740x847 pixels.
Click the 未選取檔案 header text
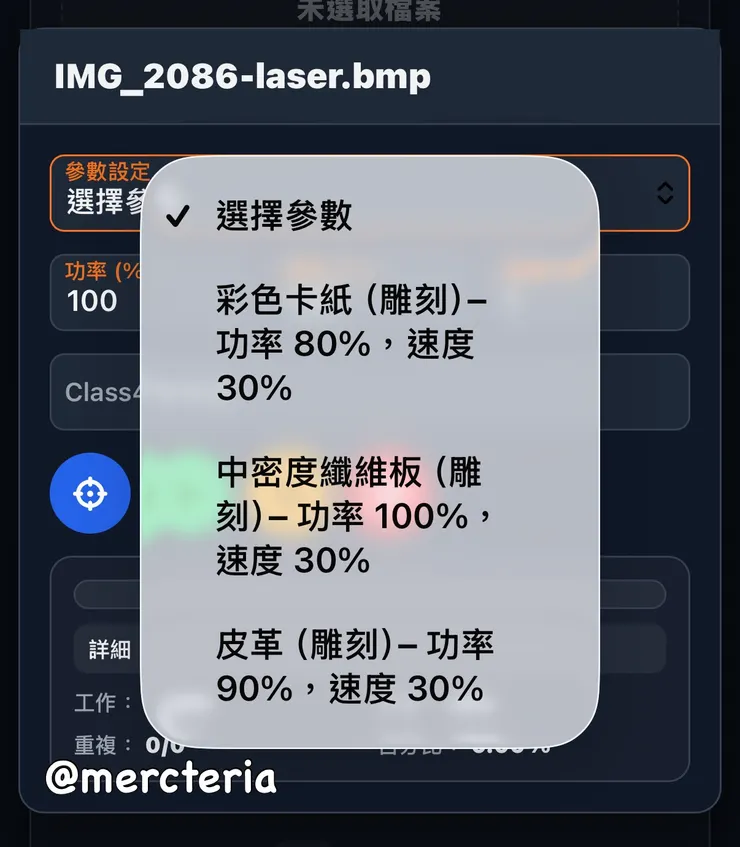click(370, 10)
